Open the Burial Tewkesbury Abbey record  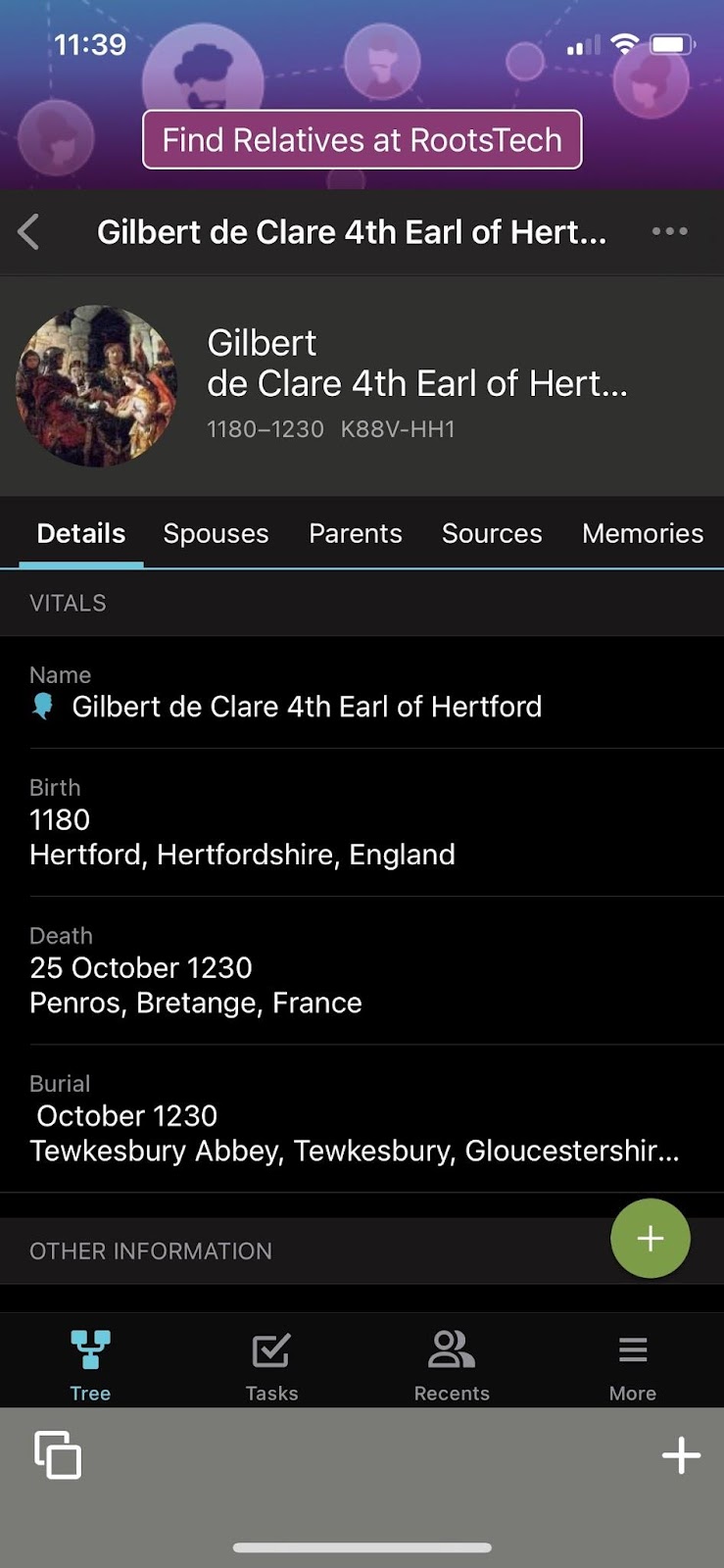(x=362, y=1118)
